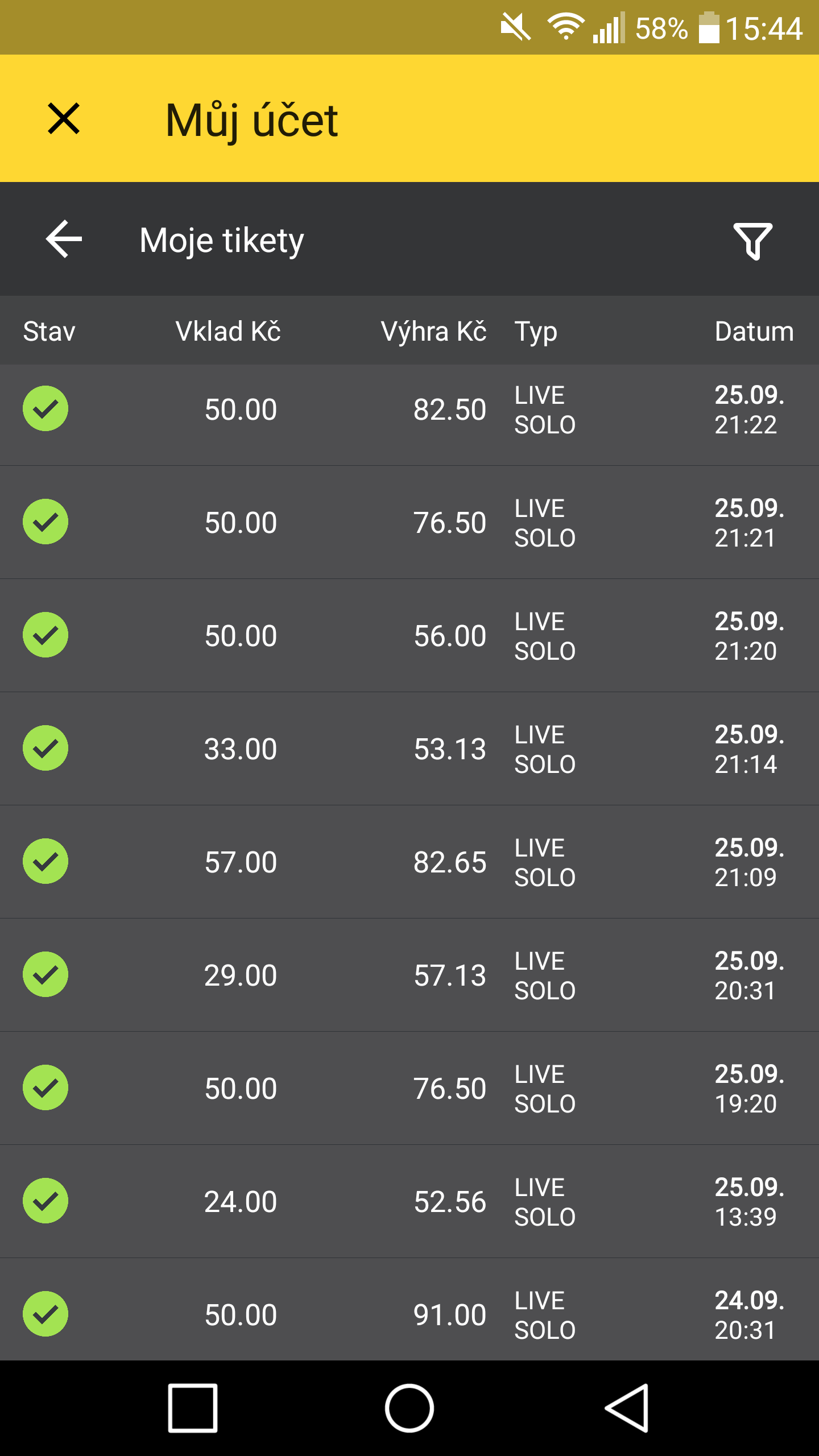Open ticket from 25.09. 19:20
The width and height of the screenshot is (819, 1456).
pyautogui.click(x=409, y=1089)
